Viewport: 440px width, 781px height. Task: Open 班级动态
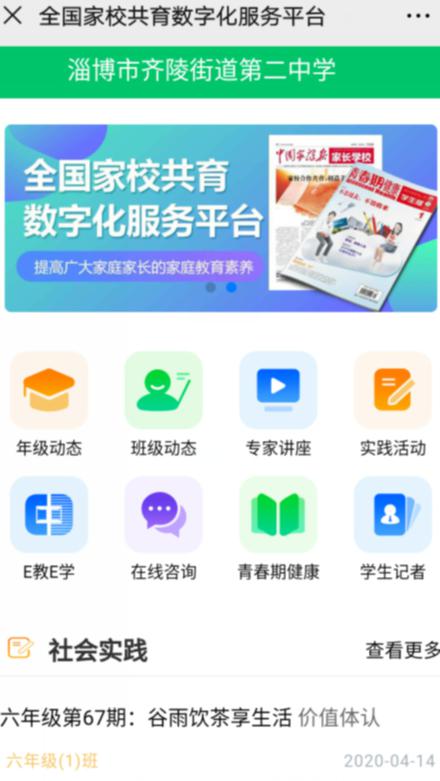point(163,404)
